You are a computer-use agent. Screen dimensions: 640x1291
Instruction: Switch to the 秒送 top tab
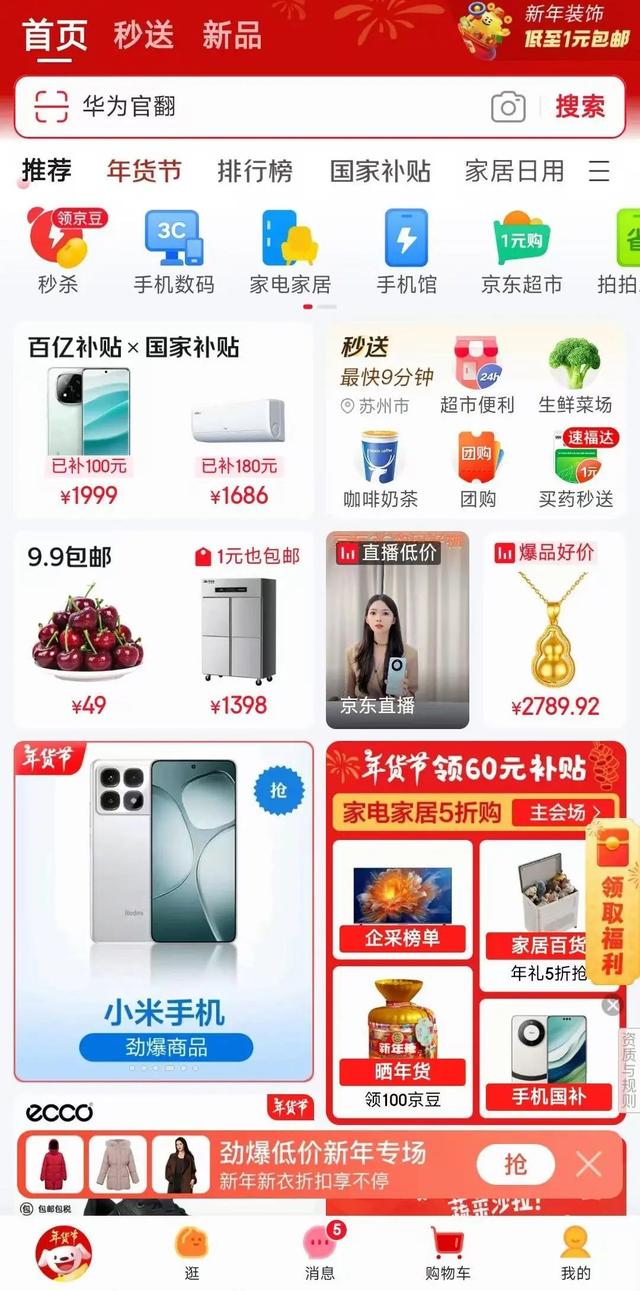[143, 36]
